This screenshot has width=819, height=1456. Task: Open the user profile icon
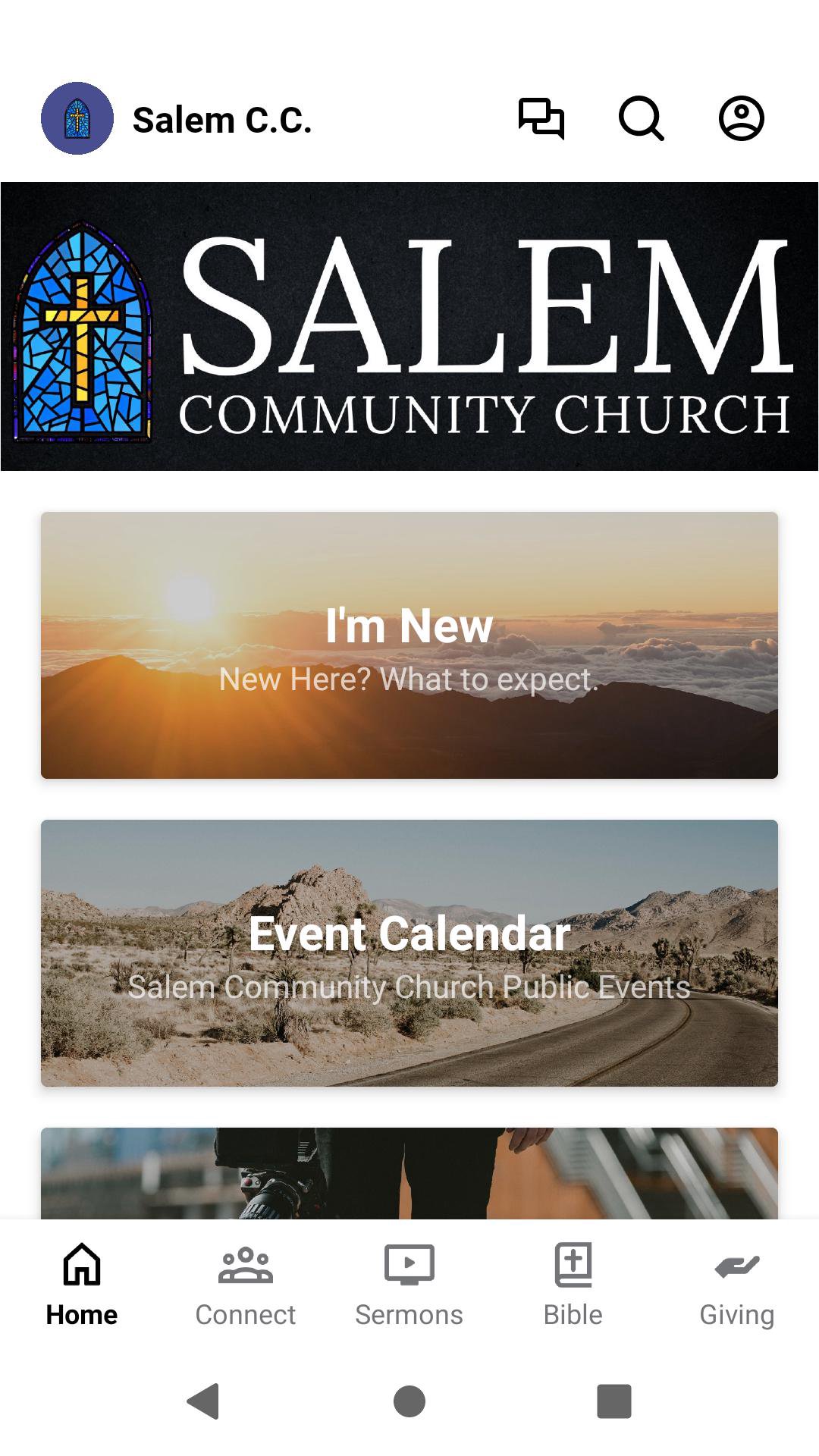(x=741, y=119)
